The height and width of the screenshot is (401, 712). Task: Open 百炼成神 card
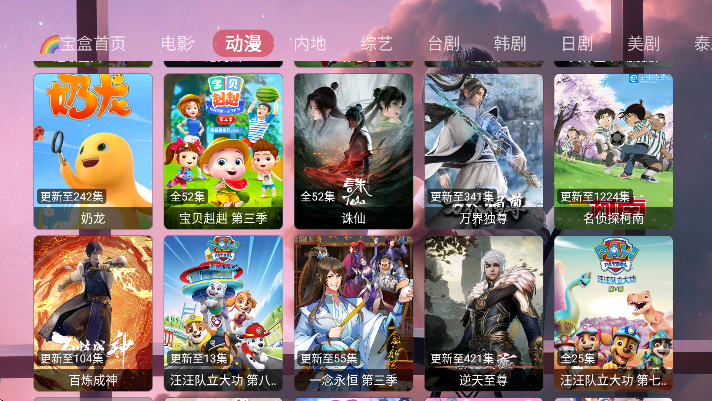tap(93, 312)
